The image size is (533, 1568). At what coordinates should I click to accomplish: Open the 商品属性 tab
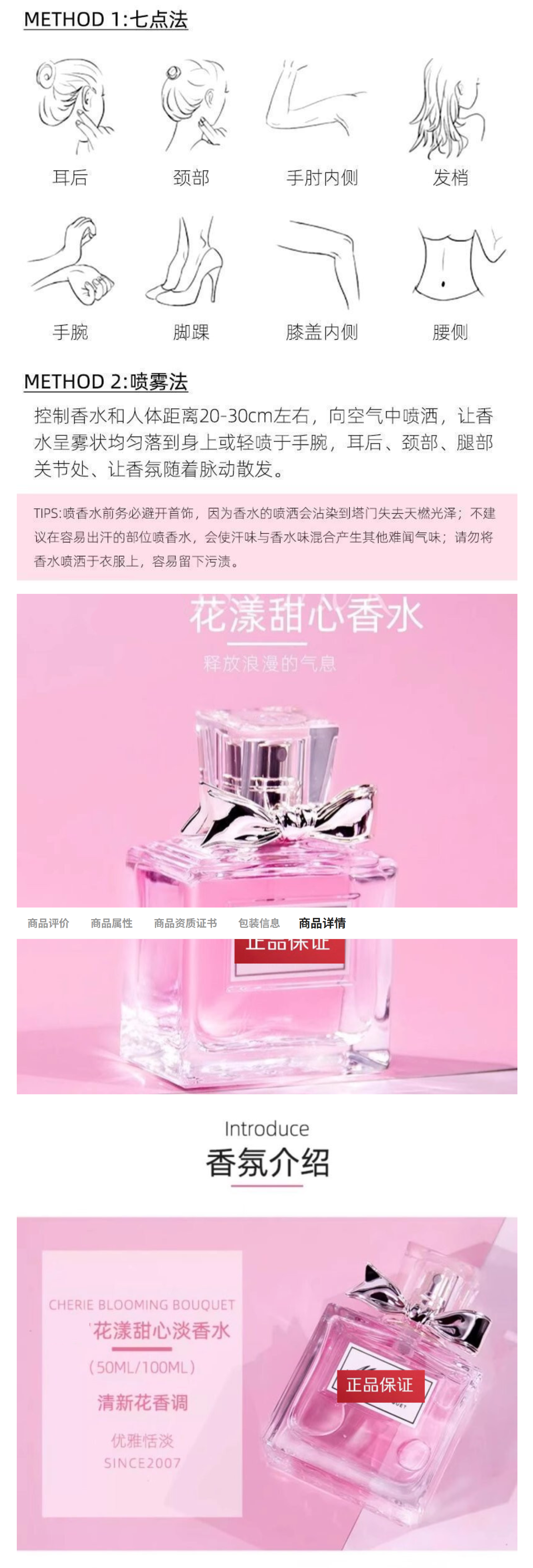point(111,923)
